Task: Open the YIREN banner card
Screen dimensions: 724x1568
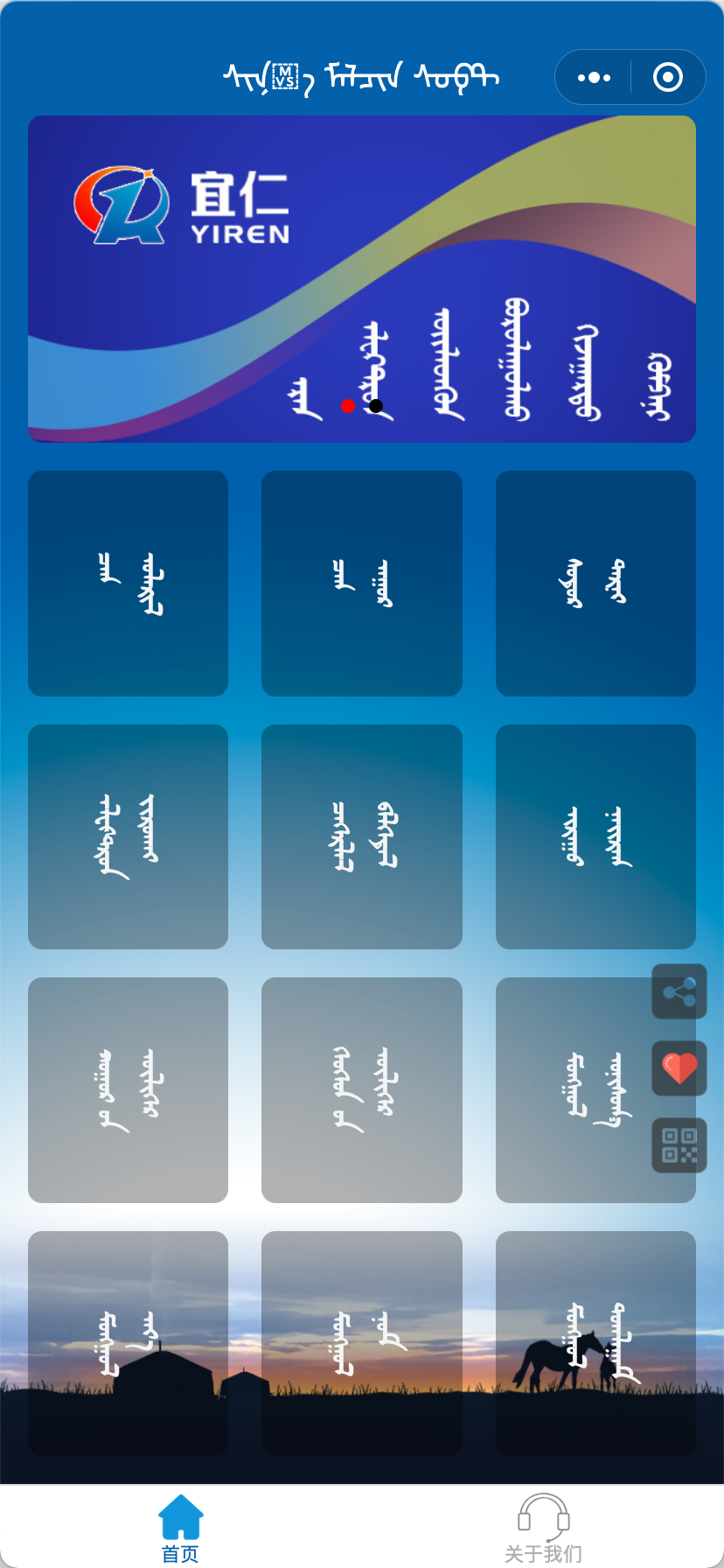Action: [x=362, y=278]
